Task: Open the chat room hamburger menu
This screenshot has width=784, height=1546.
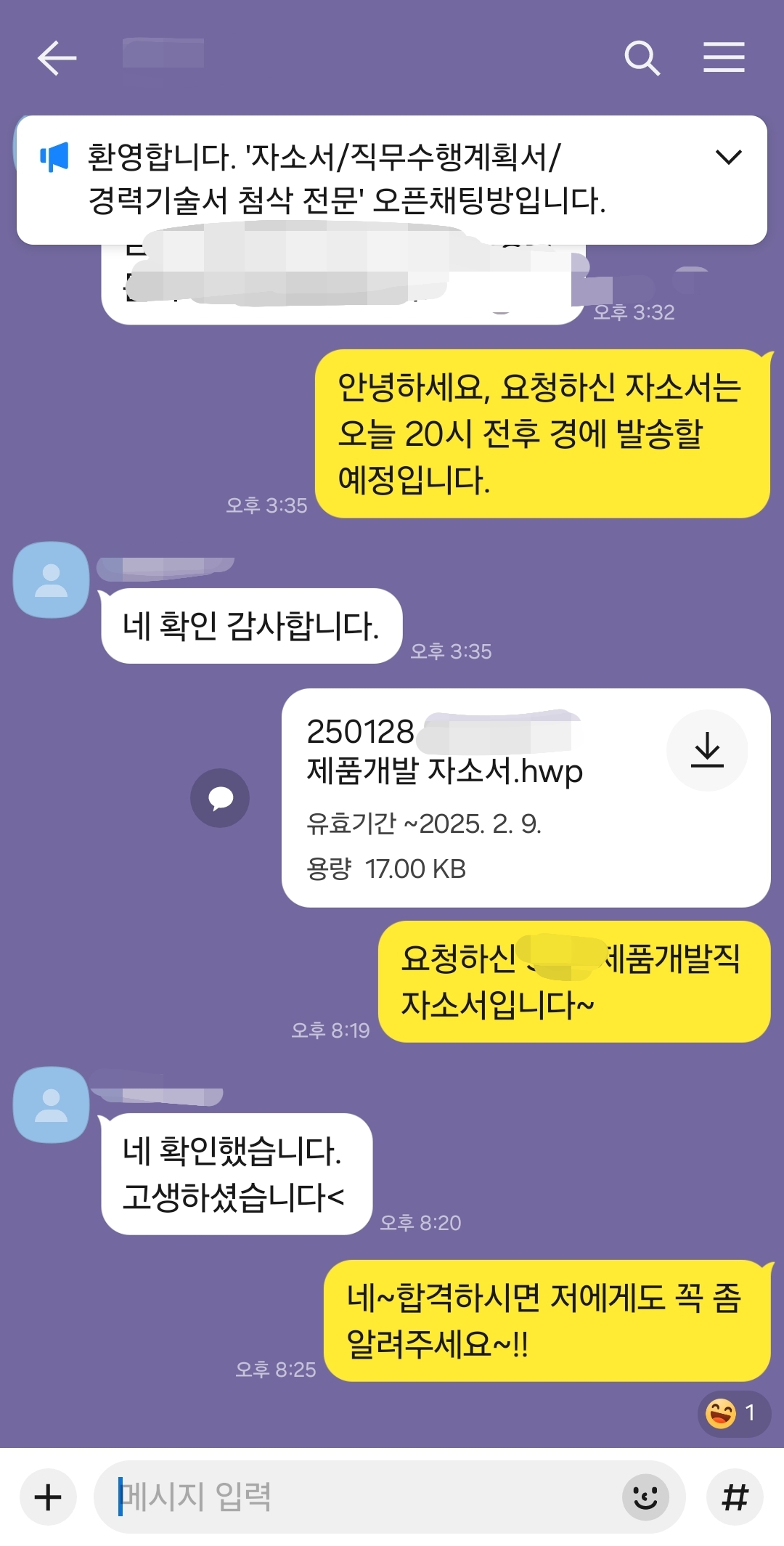Action: click(724, 58)
